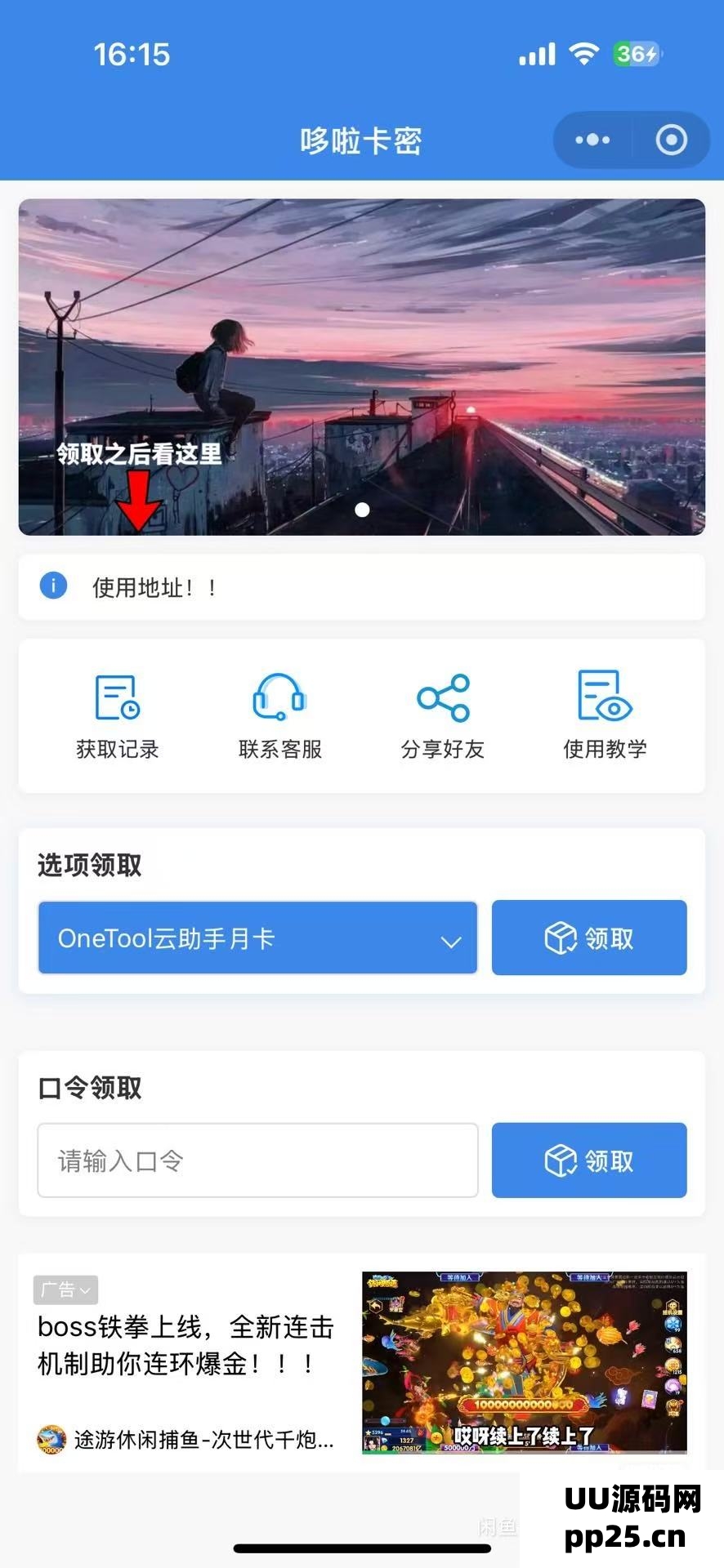Tap 领取 next to the OneTool dropdown
The height and width of the screenshot is (1568, 724).
588,938
